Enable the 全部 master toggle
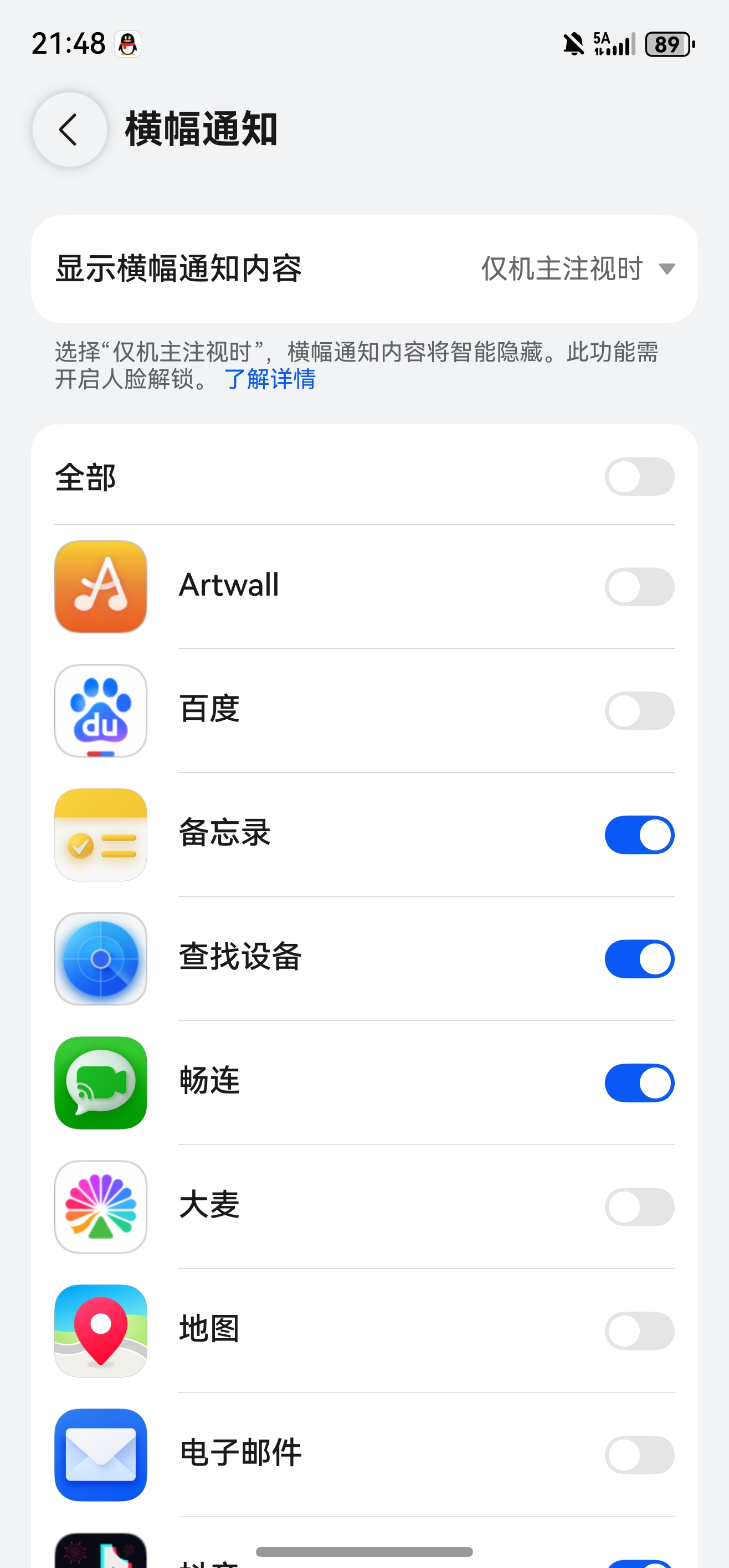The height and width of the screenshot is (1568, 729). pos(639,477)
